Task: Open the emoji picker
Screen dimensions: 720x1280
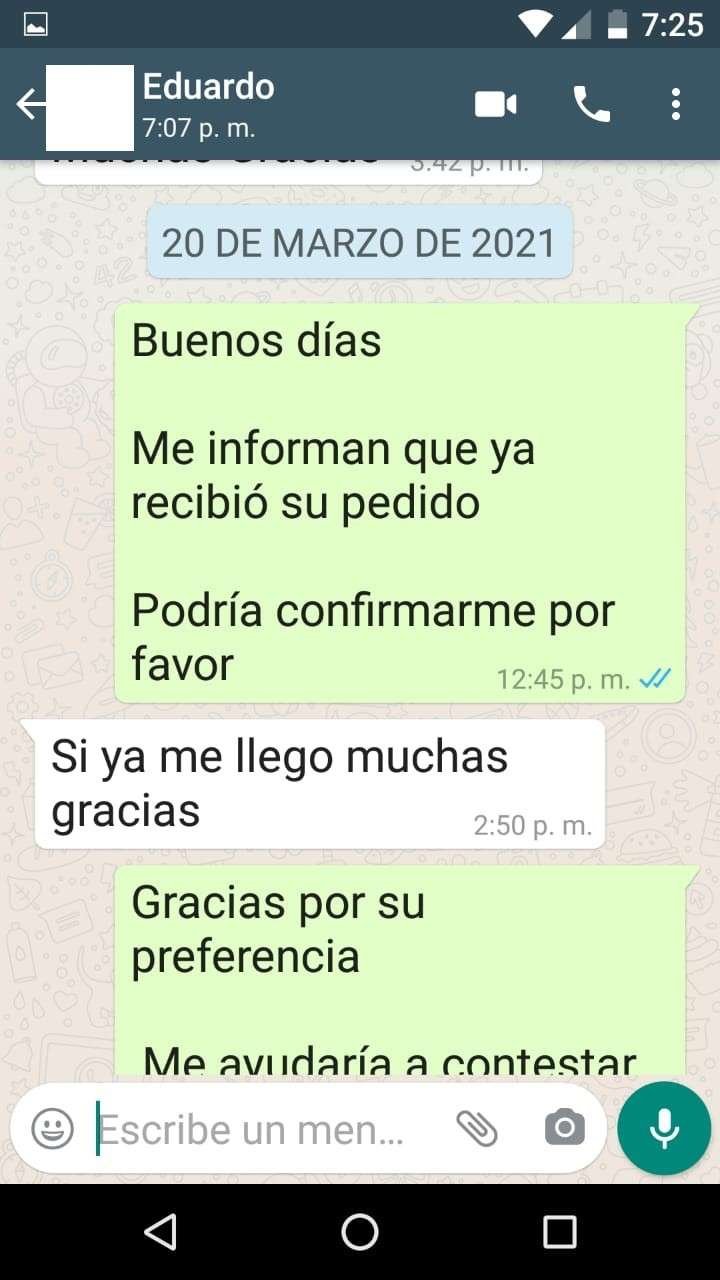Action: click(x=52, y=1128)
